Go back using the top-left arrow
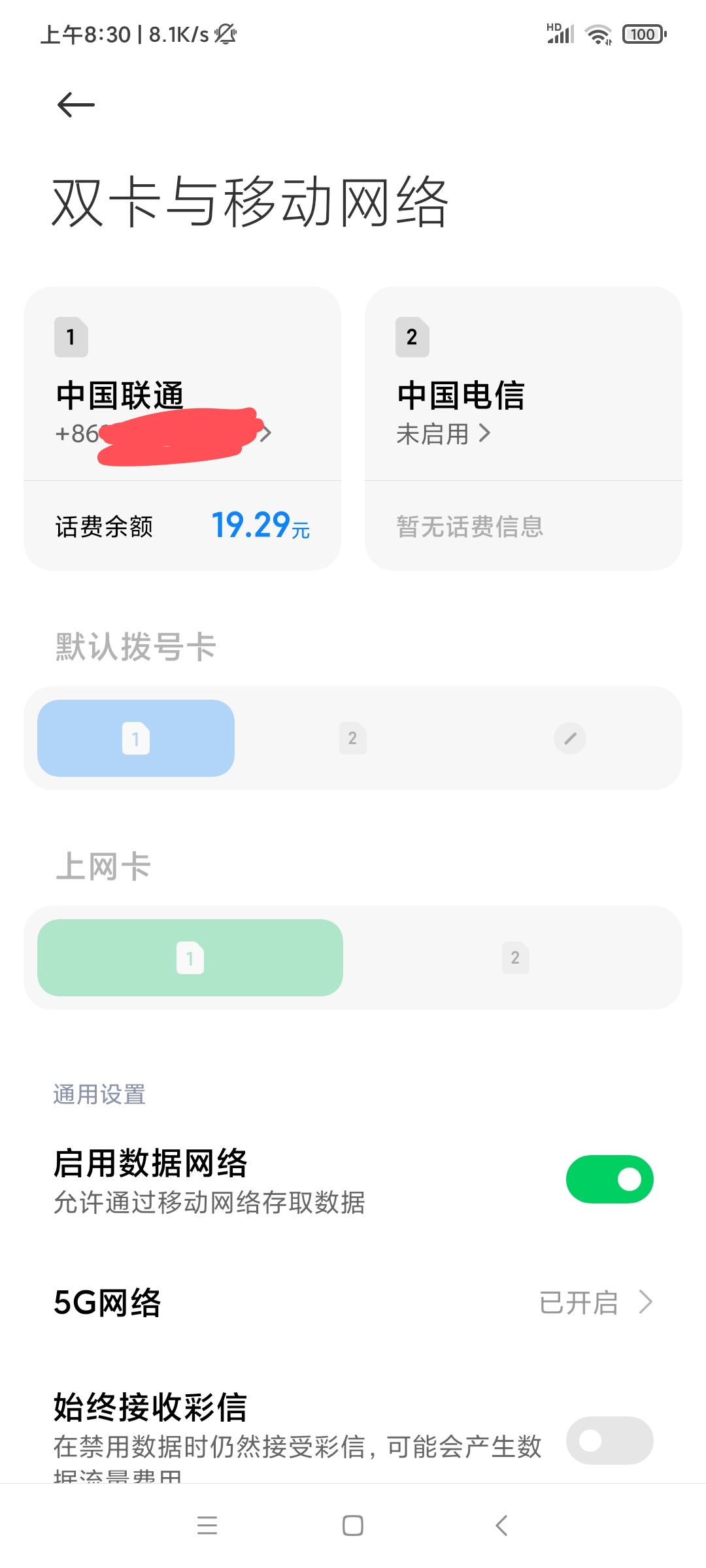 [x=76, y=105]
